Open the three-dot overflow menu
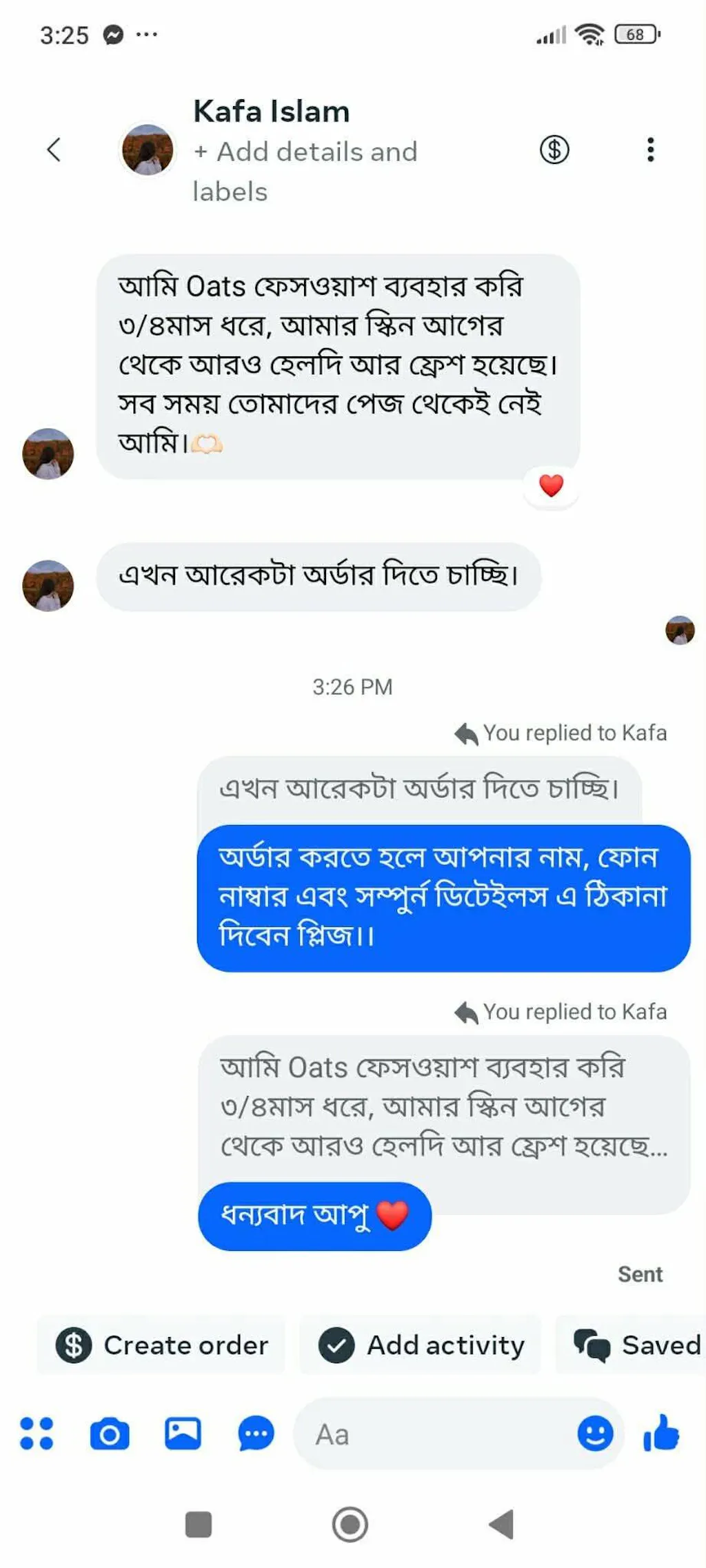Viewport: 706px width, 1568px height. click(x=650, y=150)
